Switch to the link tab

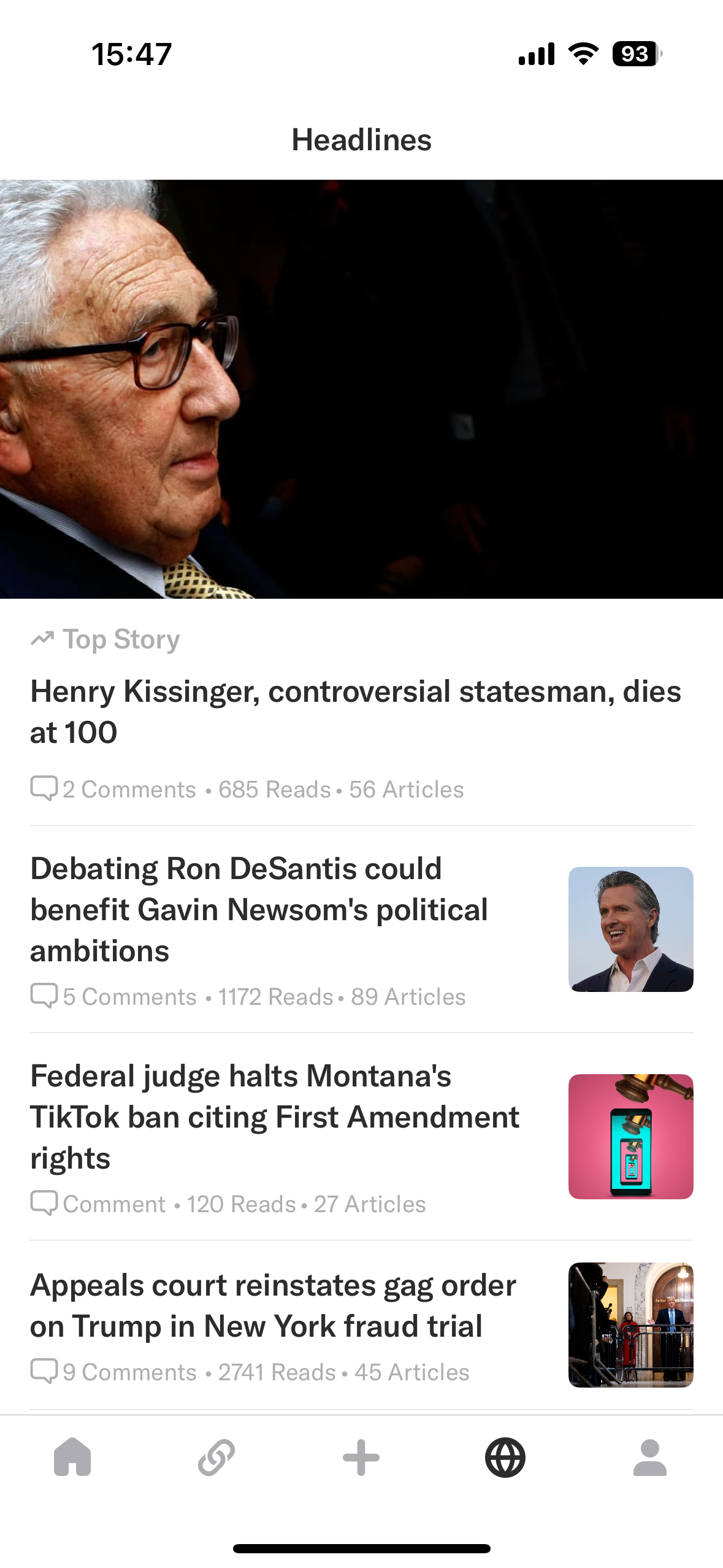(x=216, y=1457)
